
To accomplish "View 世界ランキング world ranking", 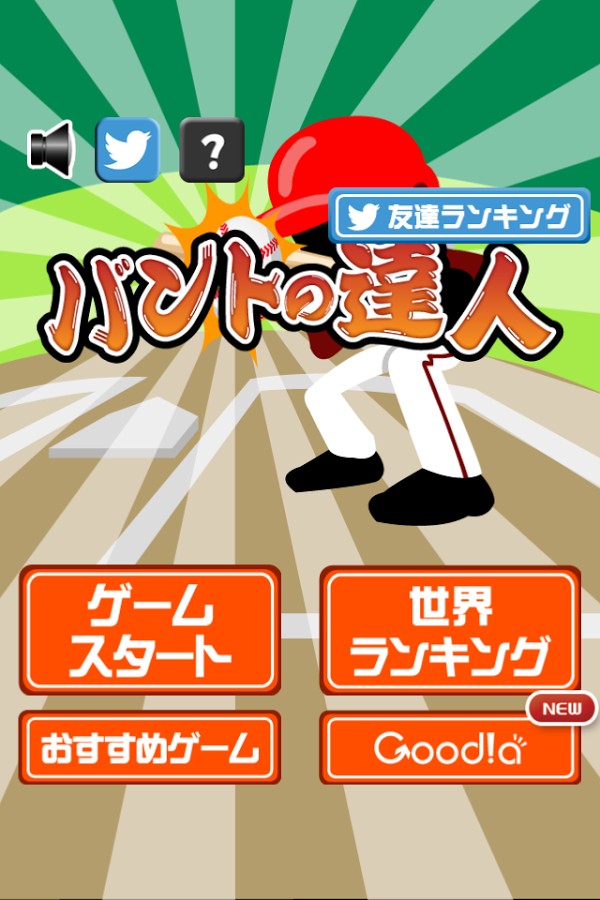I will pos(450,630).
